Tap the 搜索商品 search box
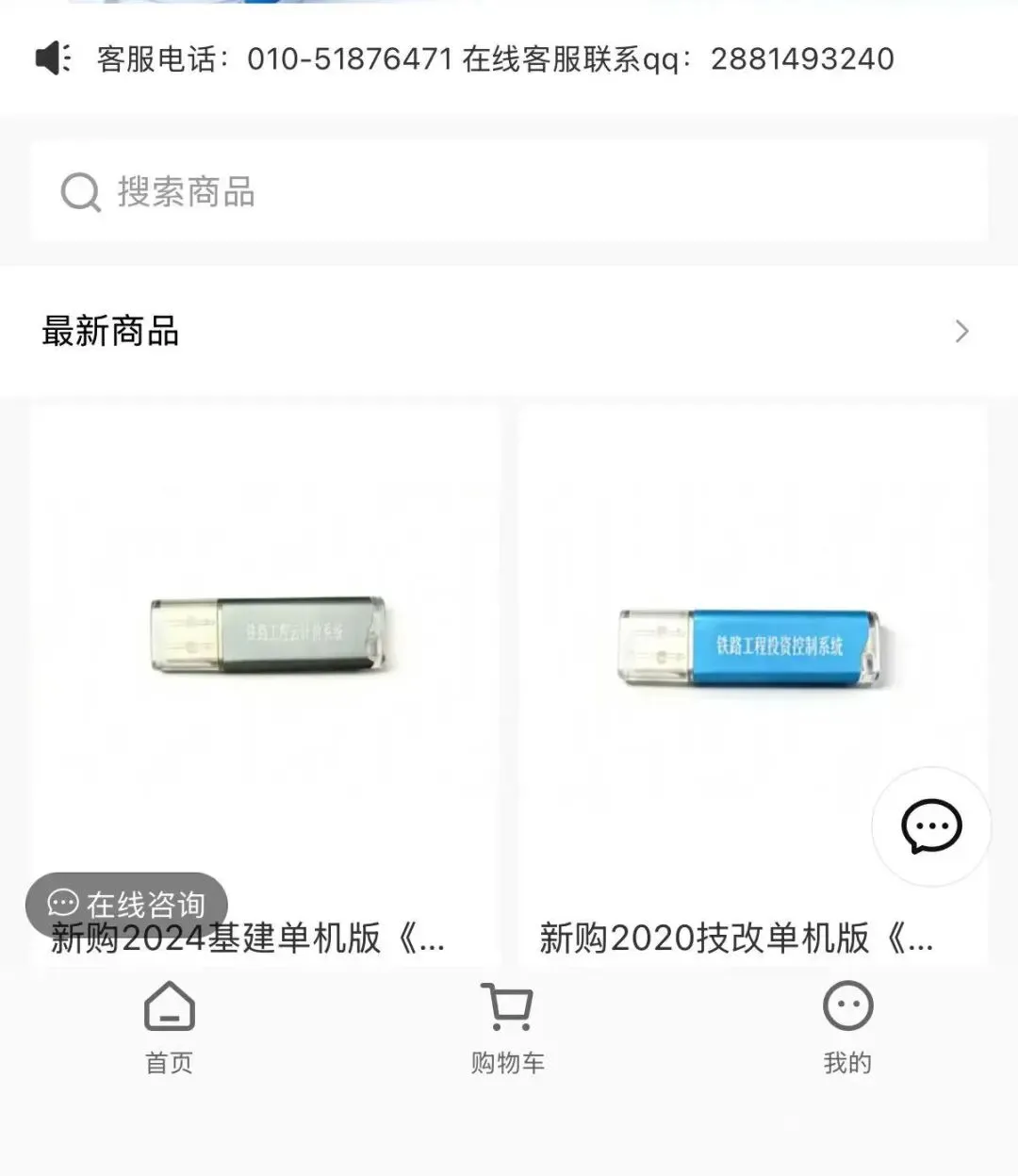The image size is (1018, 1176). [509, 192]
